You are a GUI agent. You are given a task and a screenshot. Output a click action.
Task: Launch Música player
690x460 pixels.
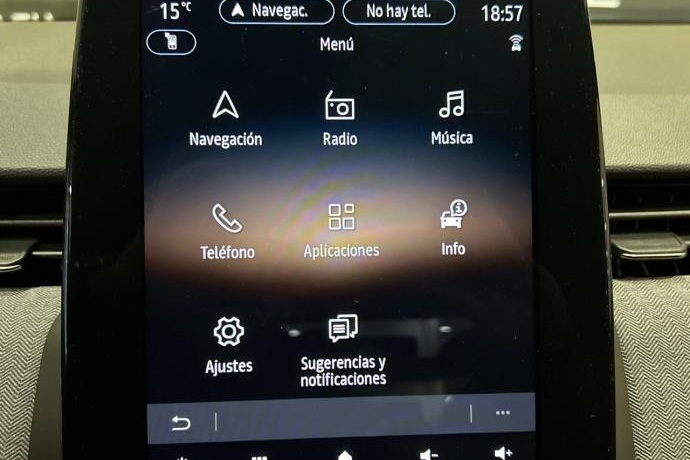click(x=452, y=115)
